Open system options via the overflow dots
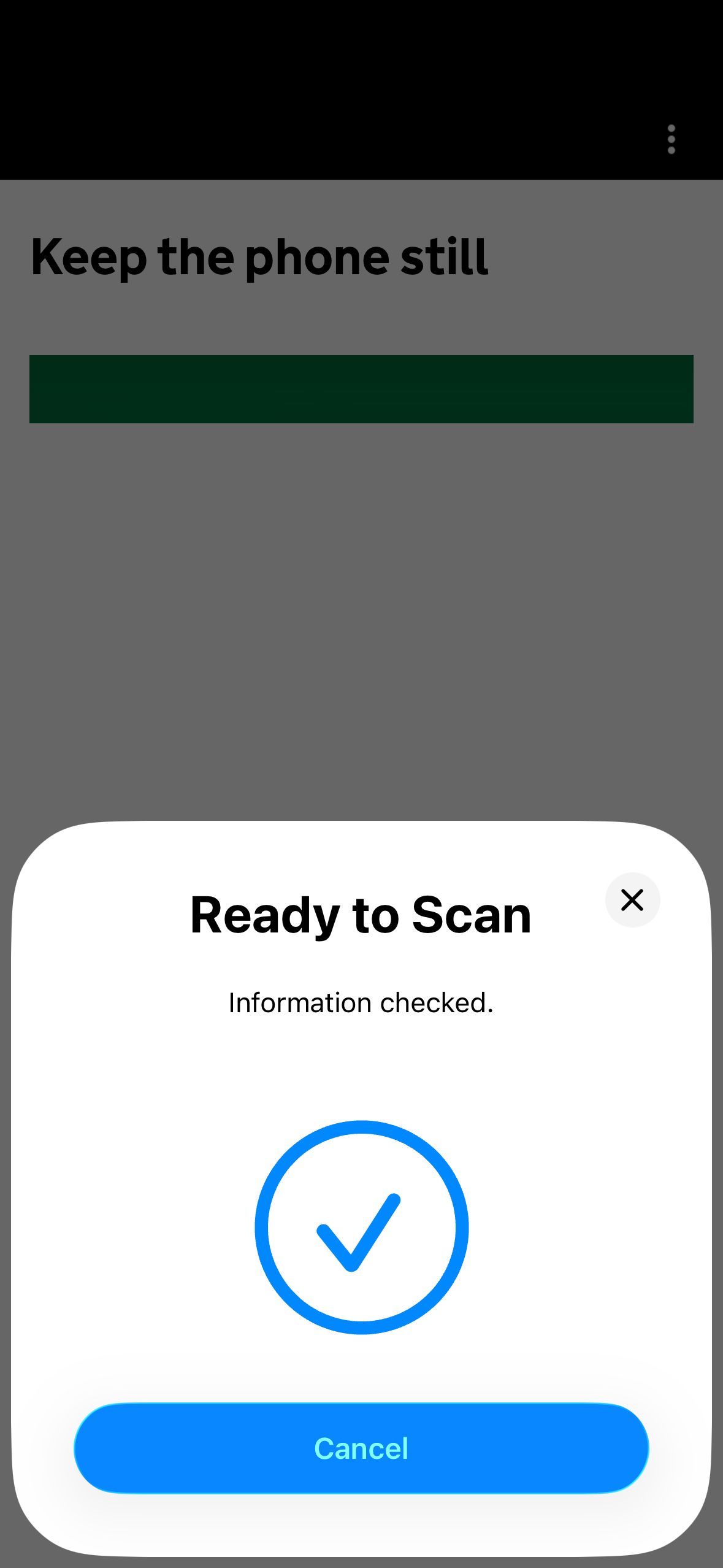Viewport: 723px width, 1568px height. [671, 138]
